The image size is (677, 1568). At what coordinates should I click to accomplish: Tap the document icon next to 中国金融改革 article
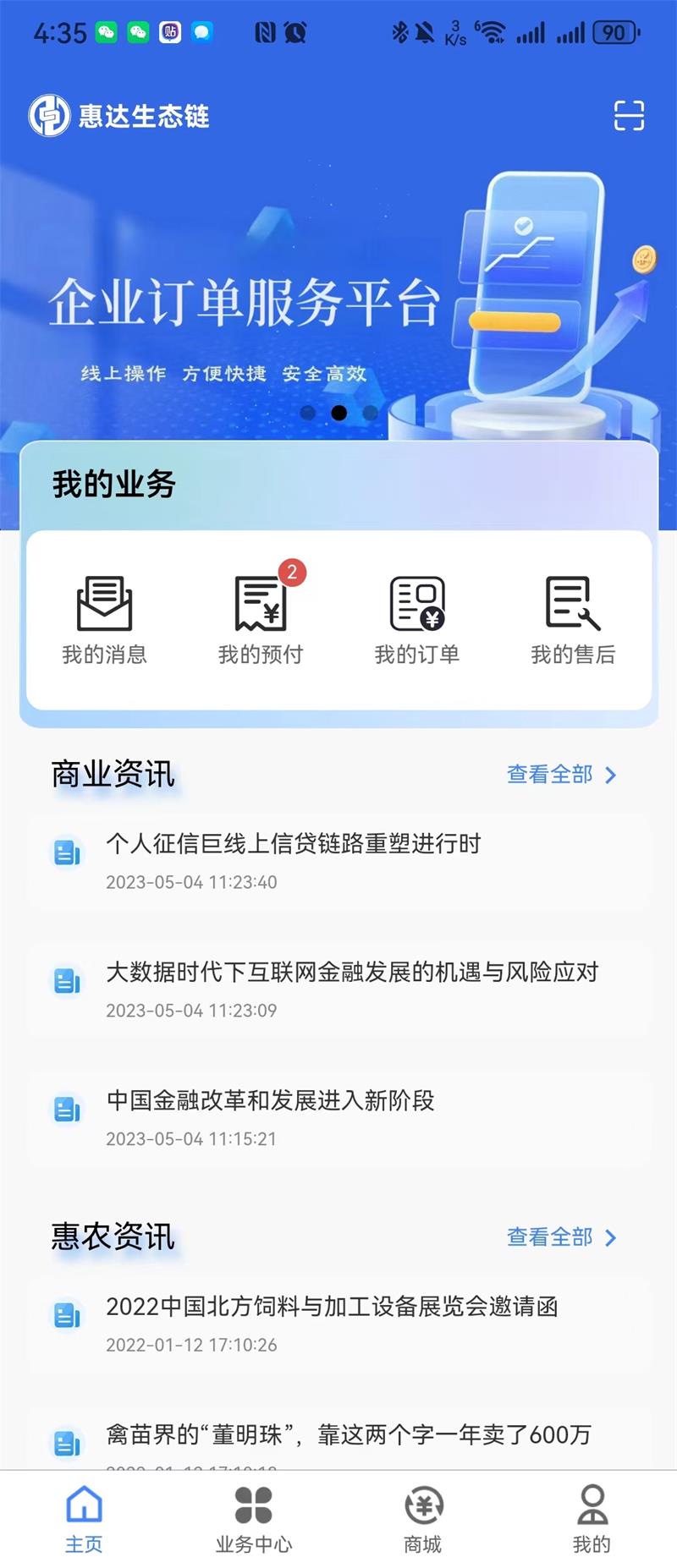pos(66,1110)
